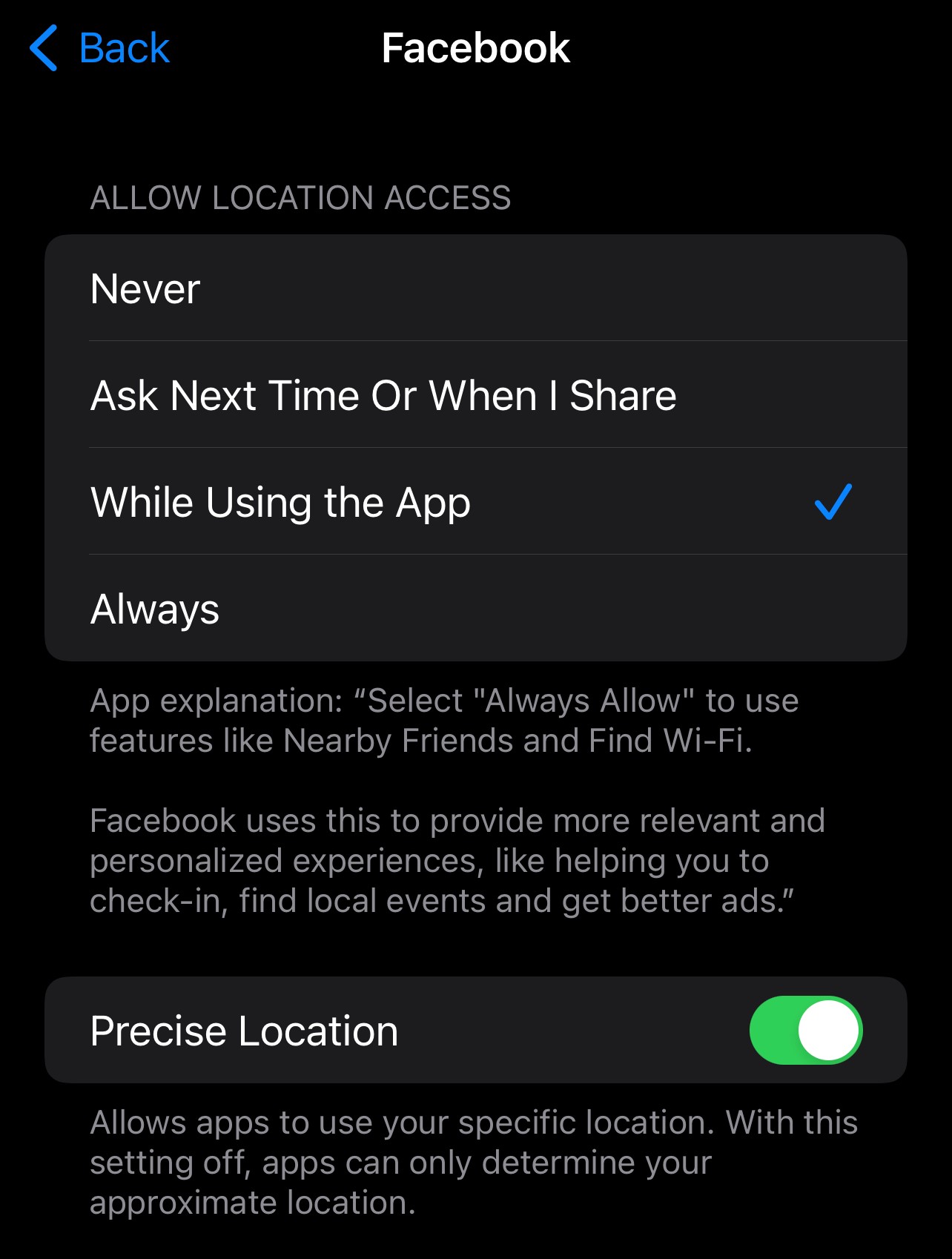Turn off the Precise Location switch
The height and width of the screenshot is (1259, 952).
(805, 1031)
